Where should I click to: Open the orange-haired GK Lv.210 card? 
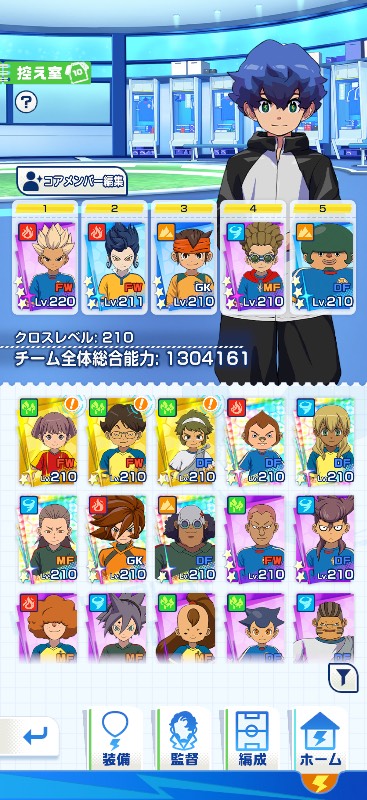tap(117, 539)
